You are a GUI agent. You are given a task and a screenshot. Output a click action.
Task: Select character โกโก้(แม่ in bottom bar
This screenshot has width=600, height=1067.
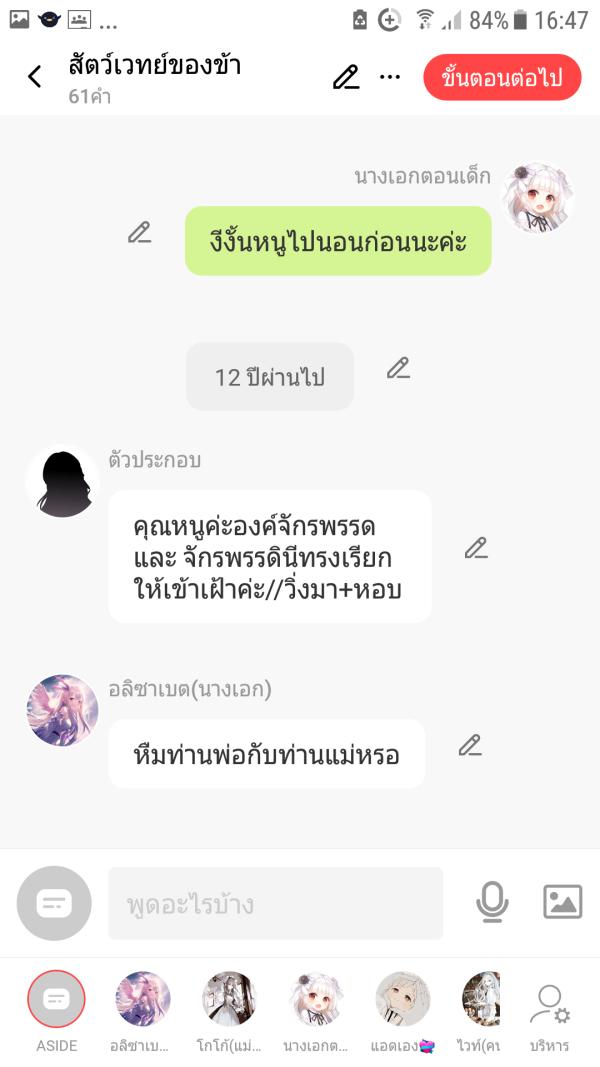tap(230, 1000)
